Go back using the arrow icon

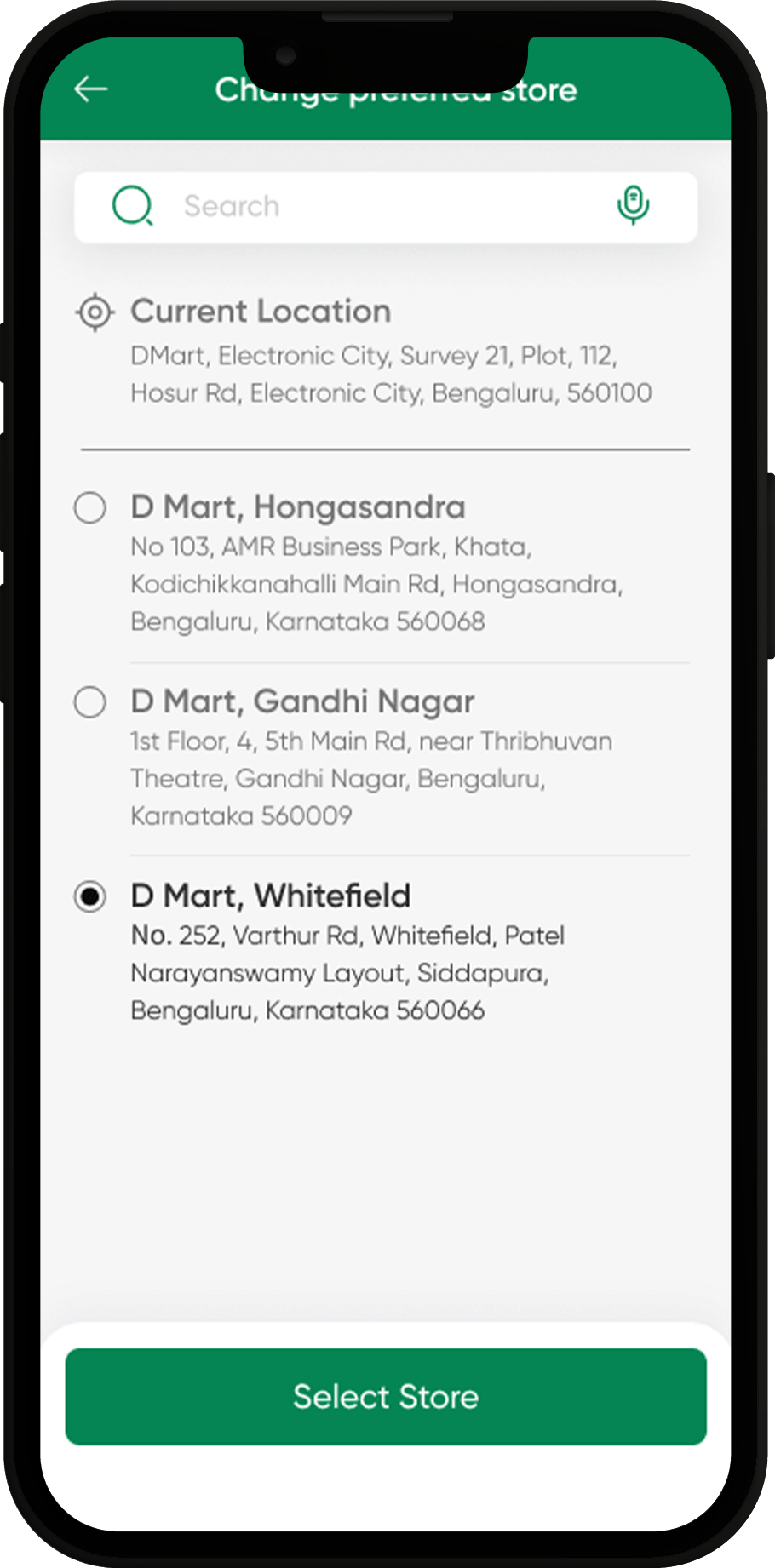[x=90, y=89]
